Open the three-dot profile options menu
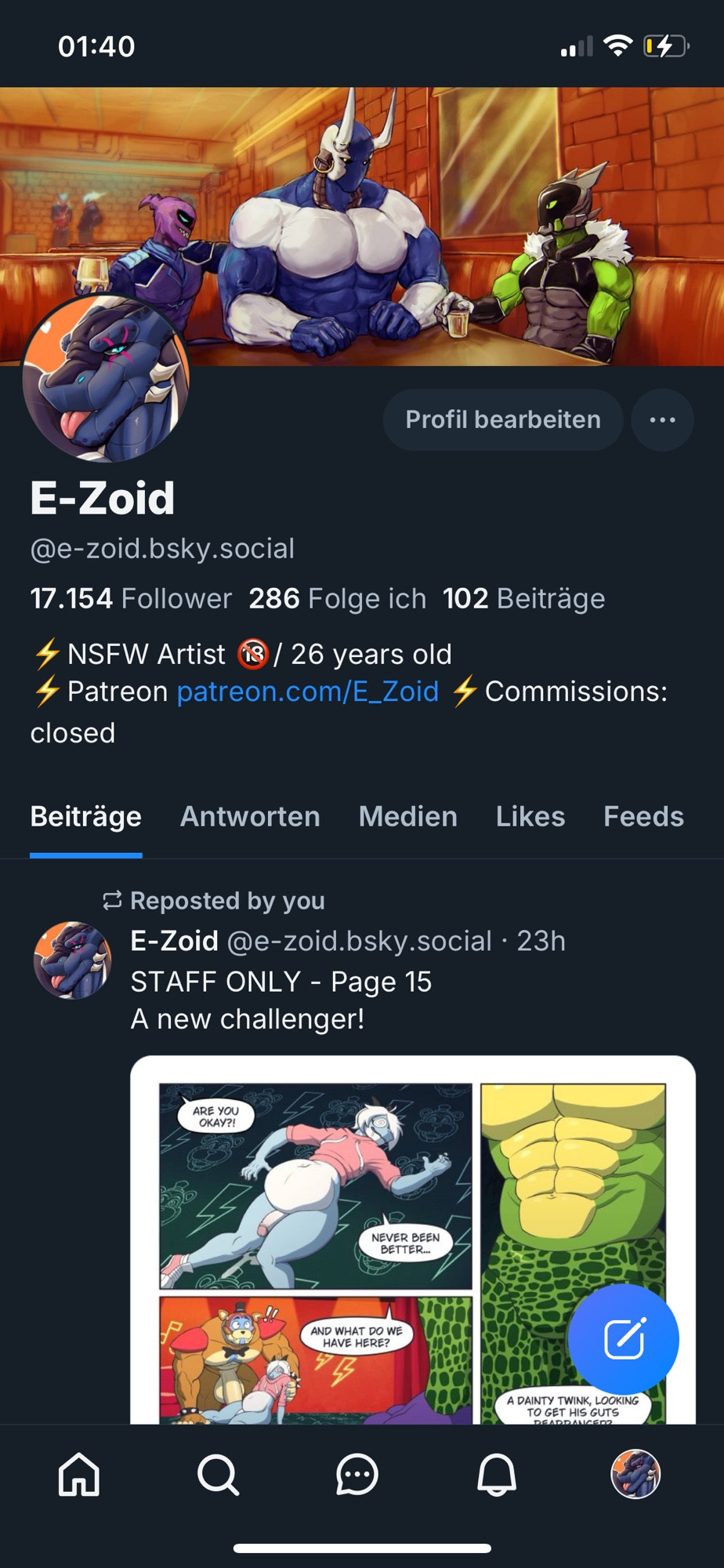Screen dimensions: 724x1568 (x=663, y=420)
